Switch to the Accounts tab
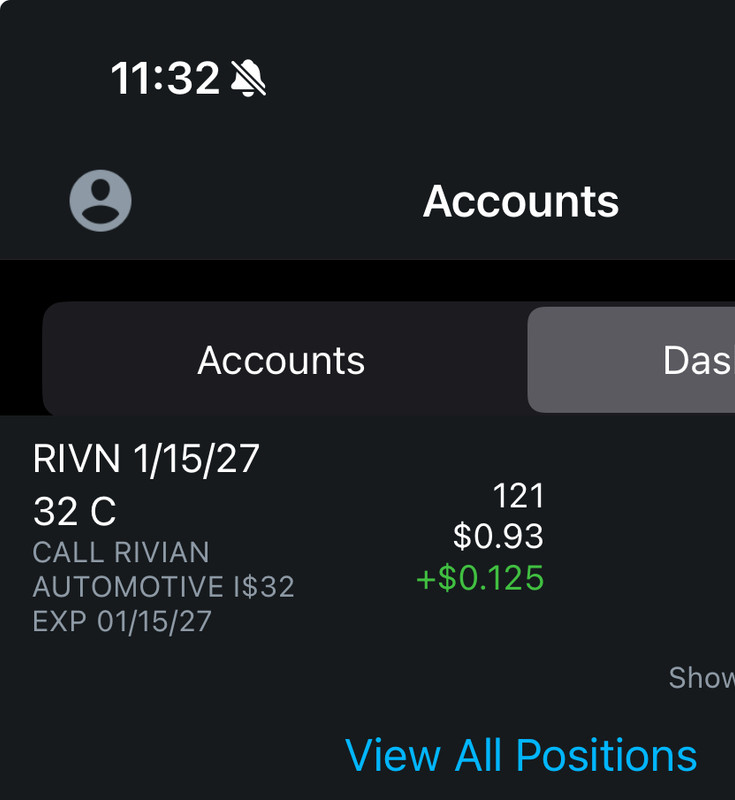The image size is (735, 800). (x=281, y=360)
